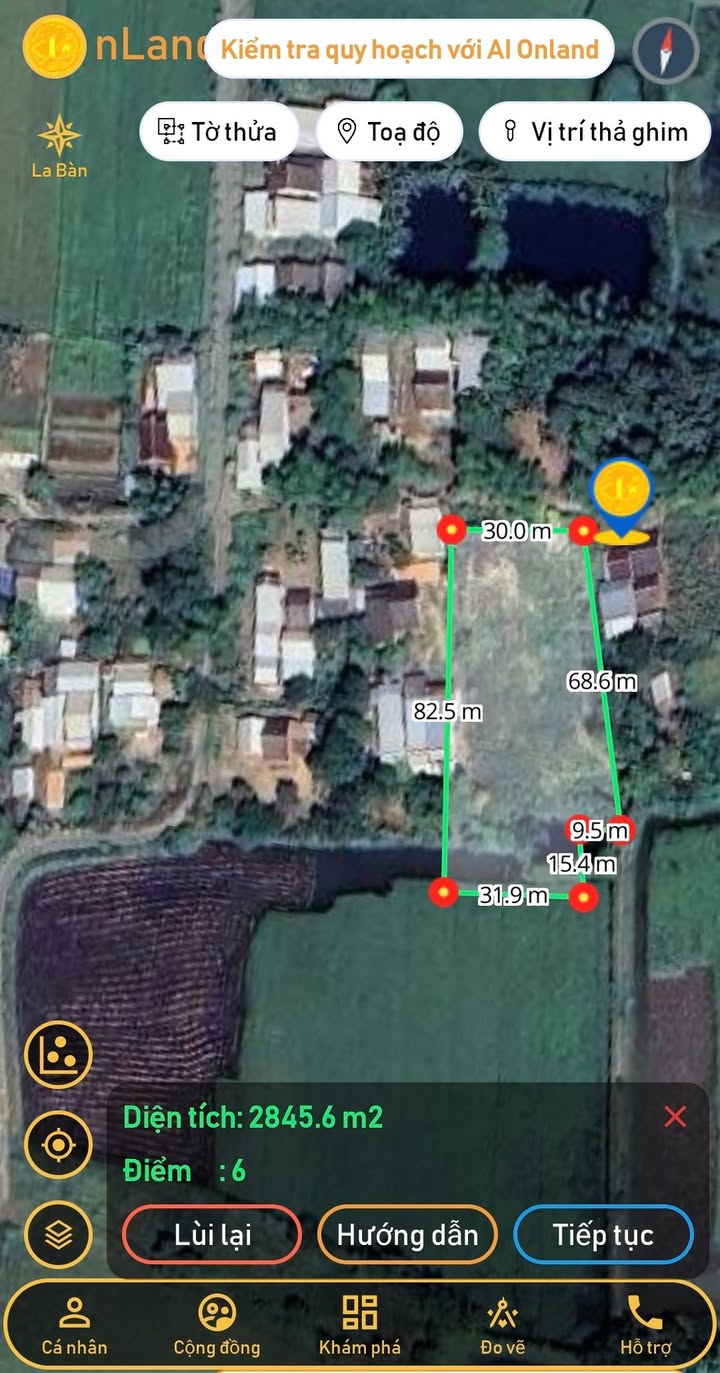Select the Tờ thửa chip

pos(219,131)
